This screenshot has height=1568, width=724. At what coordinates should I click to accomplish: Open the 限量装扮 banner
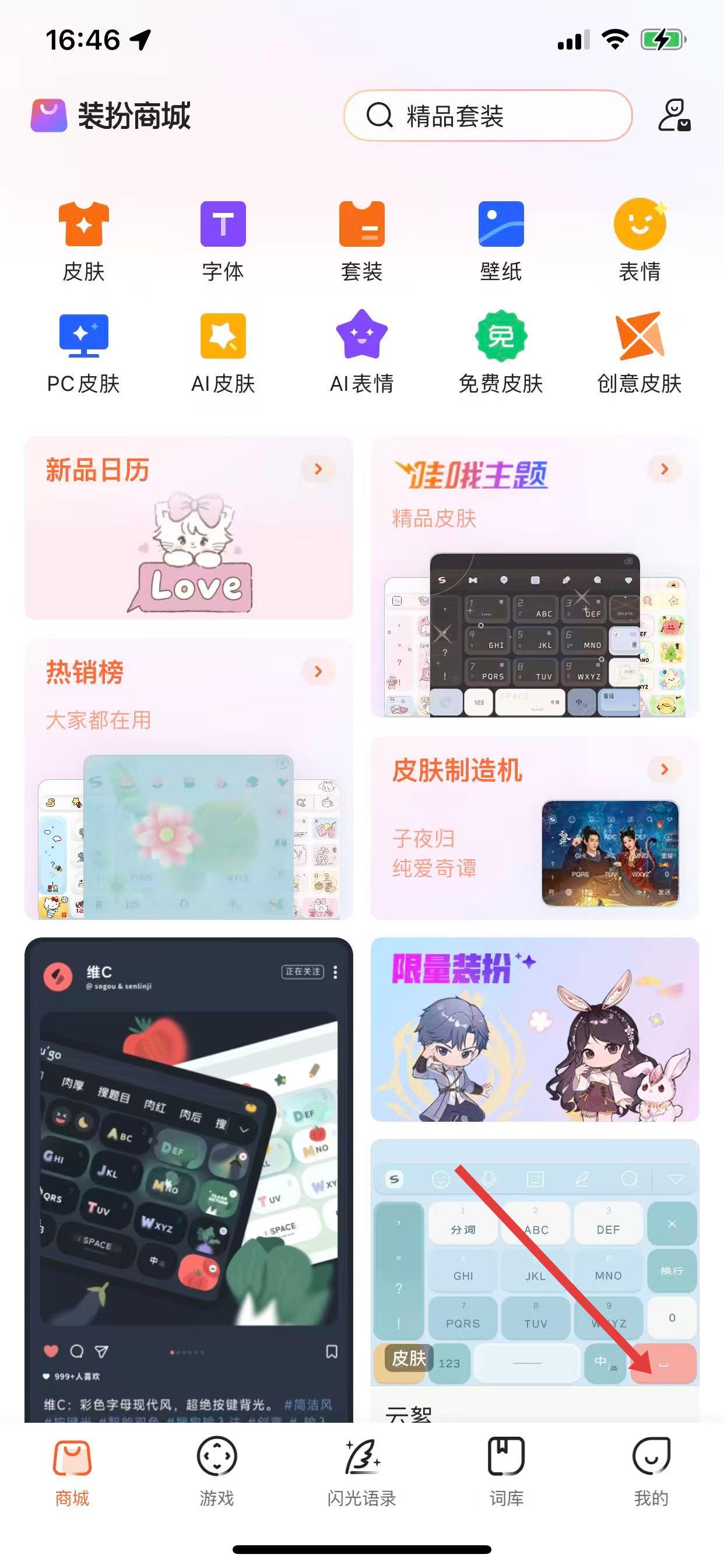pyautogui.click(x=535, y=1028)
